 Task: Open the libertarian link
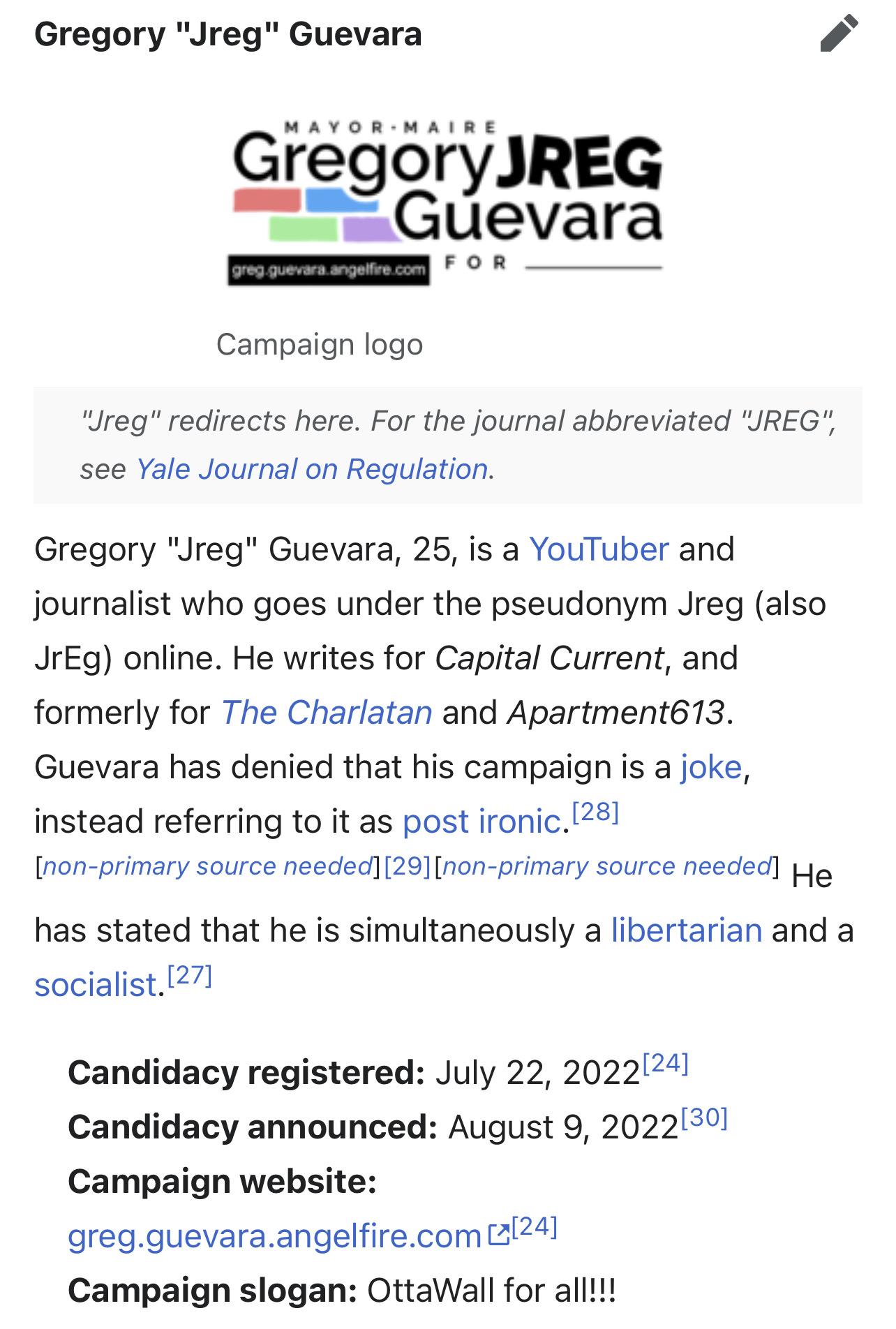(687, 930)
